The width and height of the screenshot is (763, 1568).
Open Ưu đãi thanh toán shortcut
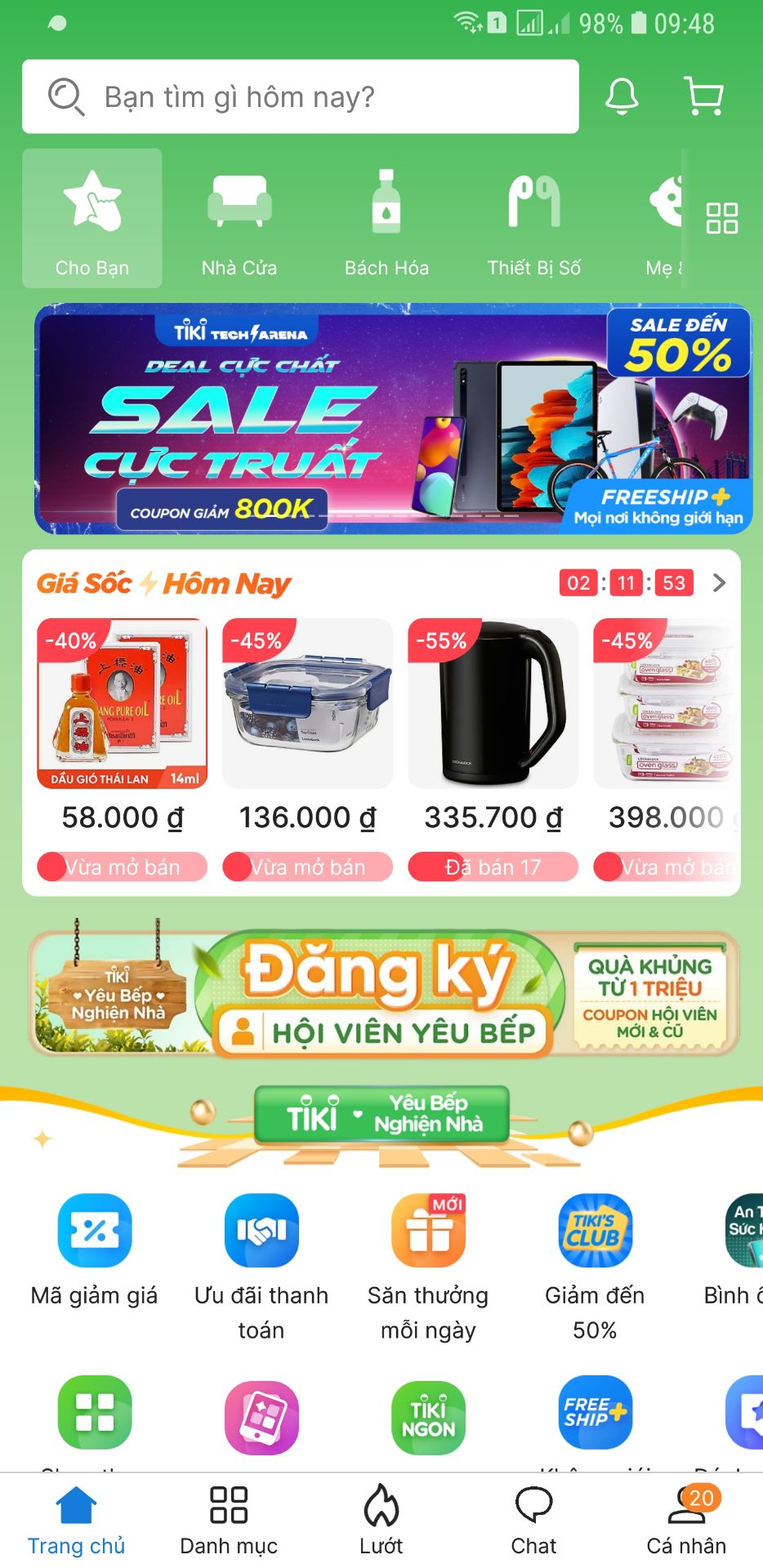[x=261, y=1266]
